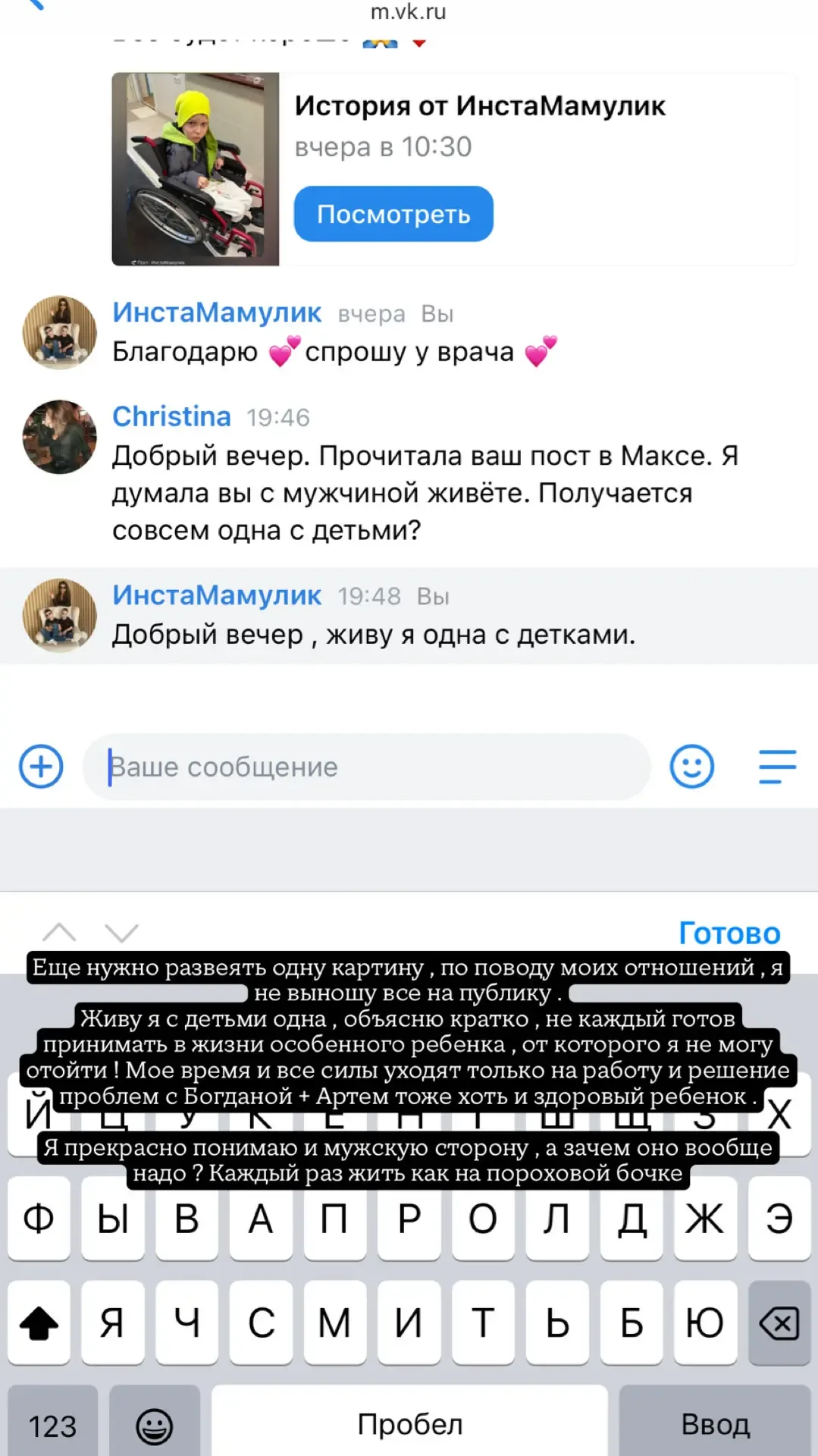
Task: Open the emoji smiley picker in chat
Action: click(x=691, y=767)
